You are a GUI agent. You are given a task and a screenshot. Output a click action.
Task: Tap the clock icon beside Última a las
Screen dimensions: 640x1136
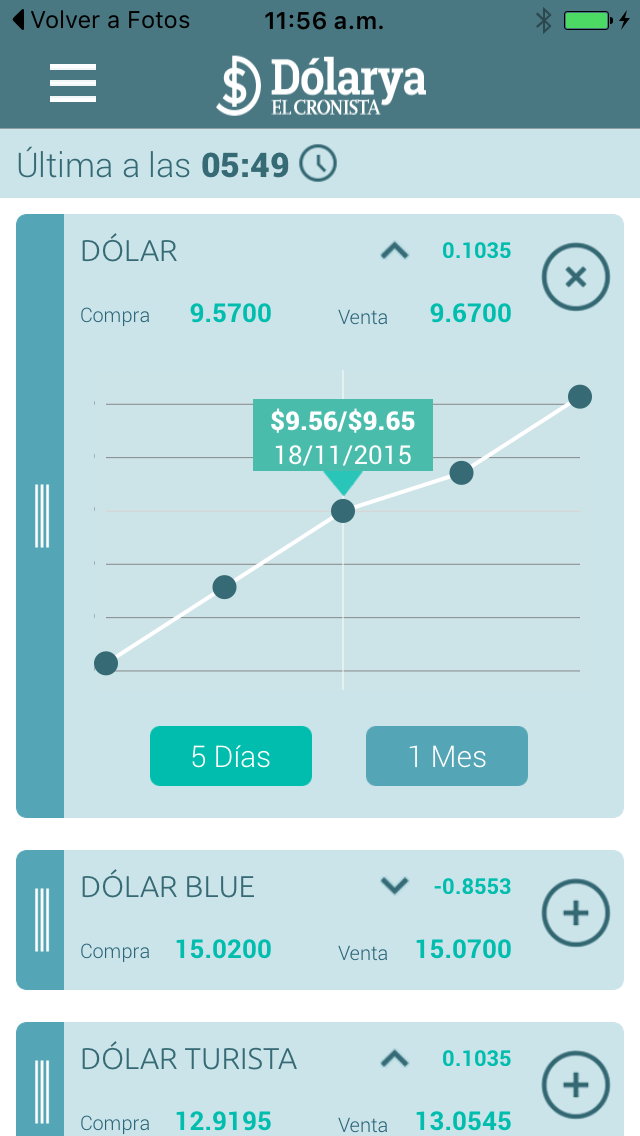[318, 163]
